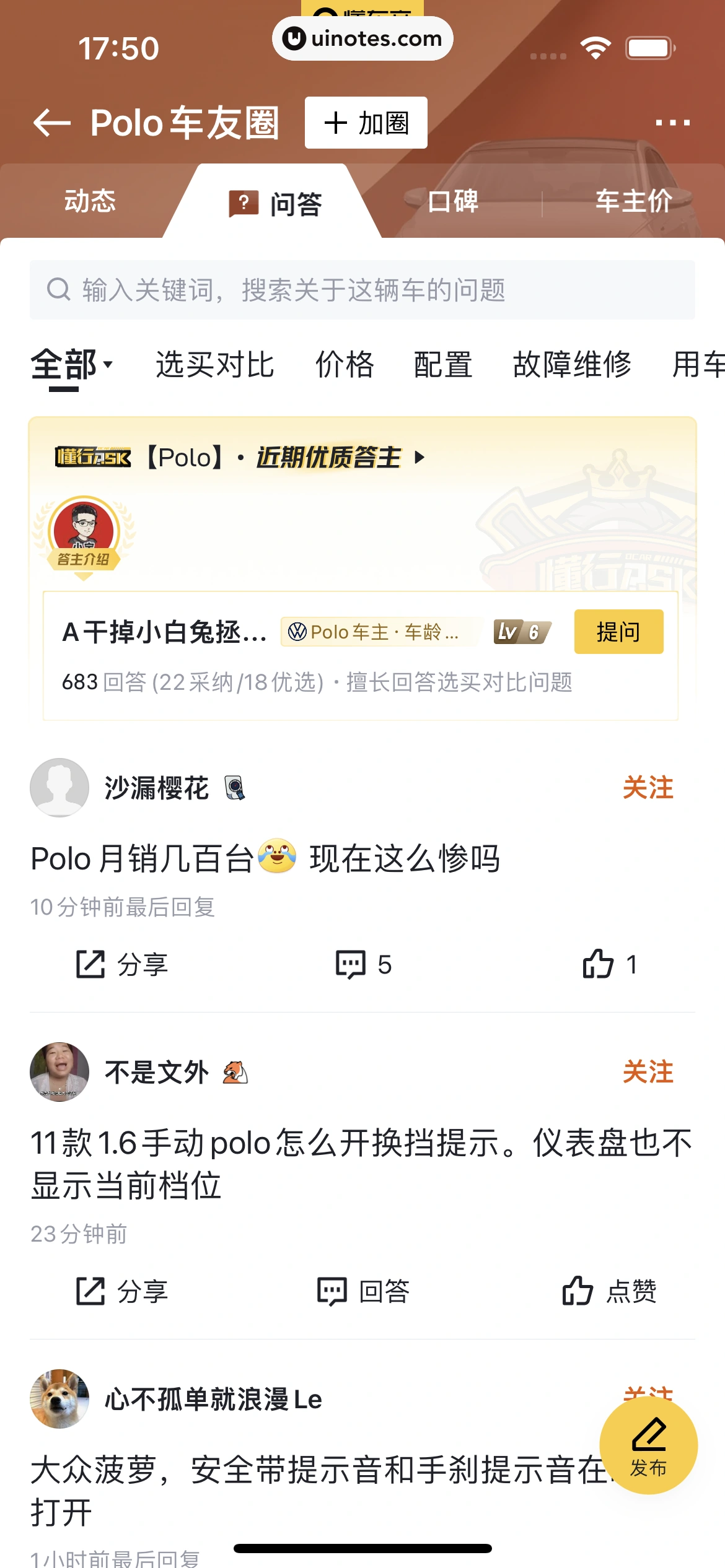Switch to the 动态 tab

[90, 201]
